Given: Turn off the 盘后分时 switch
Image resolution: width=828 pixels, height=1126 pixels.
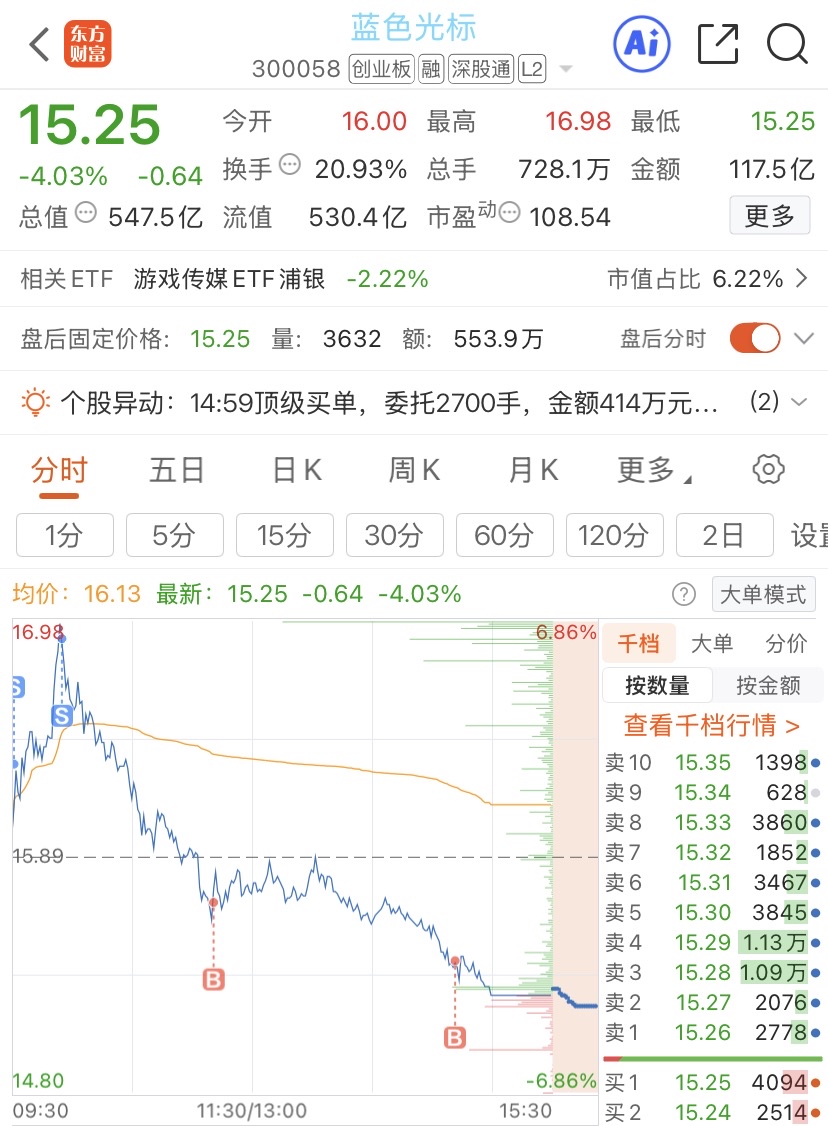Looking at the screenshot, I should coord(755,338).
